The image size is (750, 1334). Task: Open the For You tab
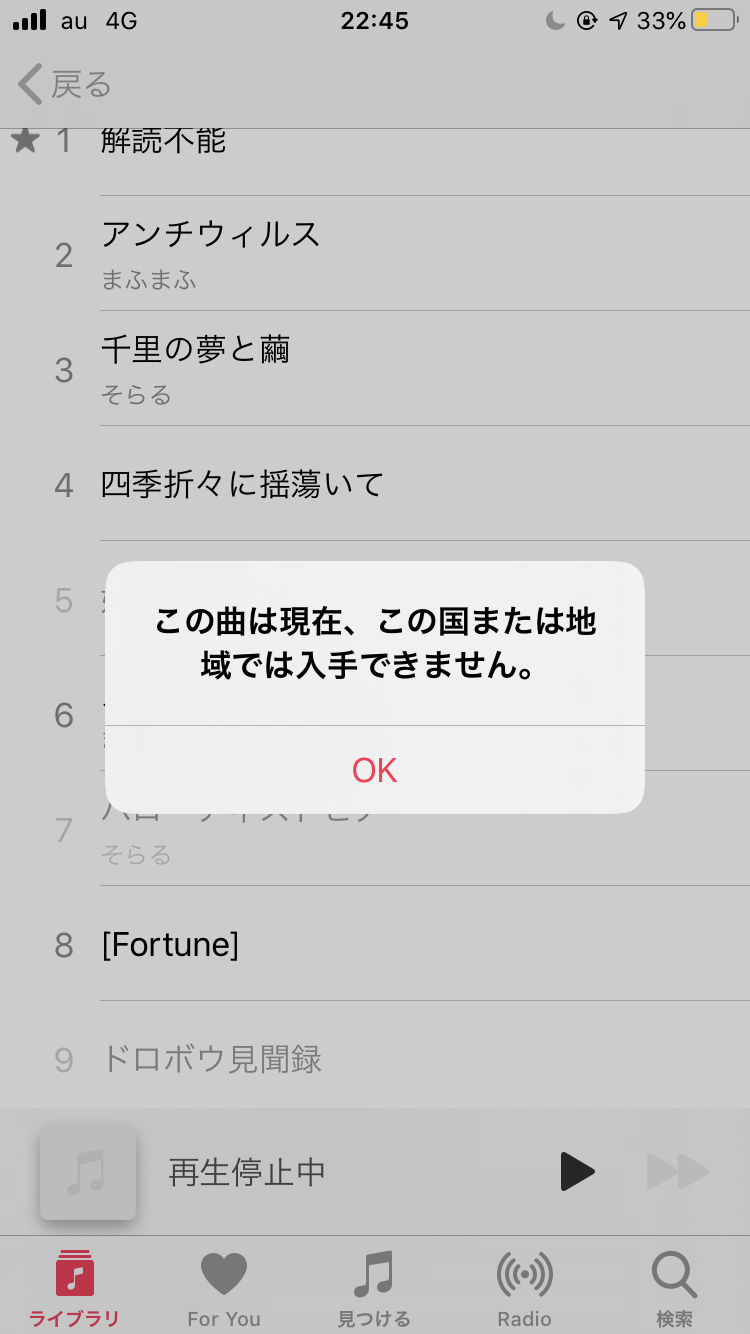(x=224, y=1288)
